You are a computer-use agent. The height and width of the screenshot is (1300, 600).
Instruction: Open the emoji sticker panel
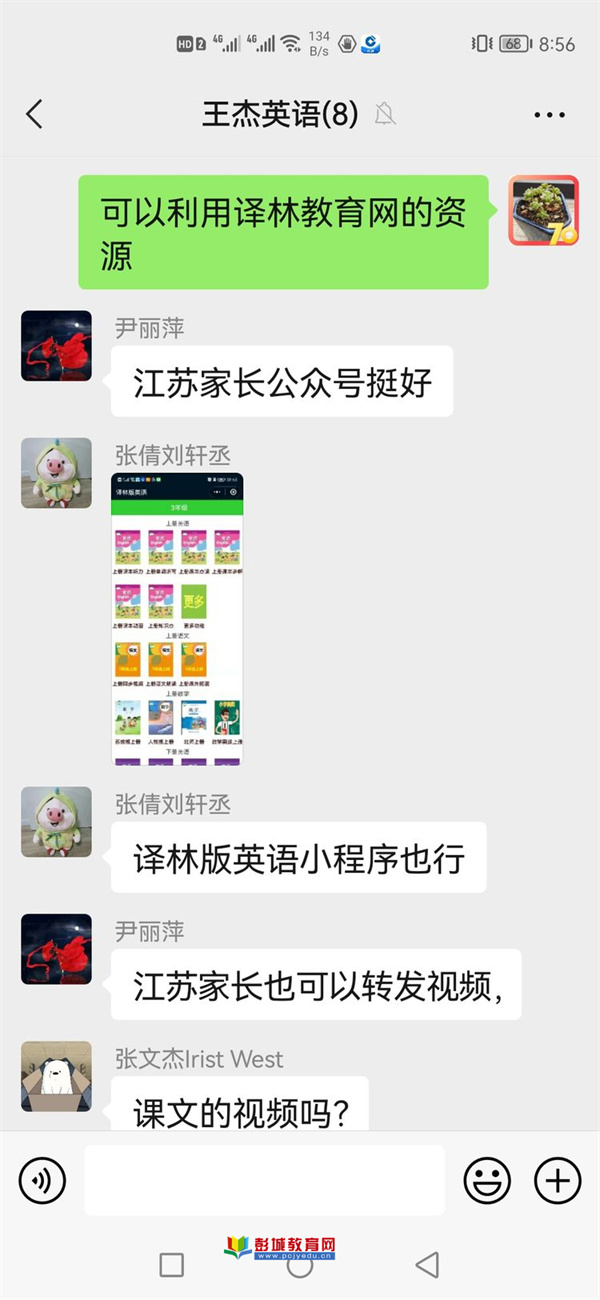487,1181
